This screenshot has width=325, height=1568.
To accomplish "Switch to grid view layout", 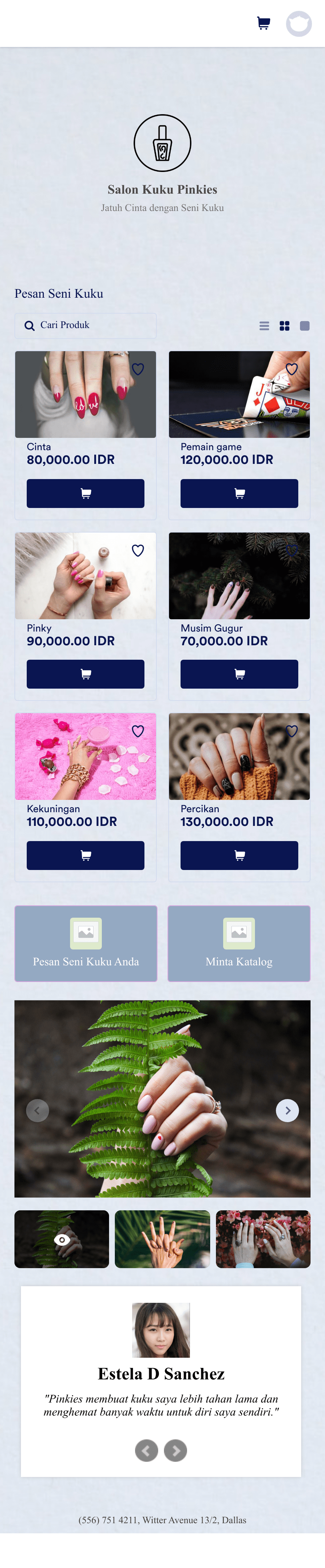I will pos(284,326).
